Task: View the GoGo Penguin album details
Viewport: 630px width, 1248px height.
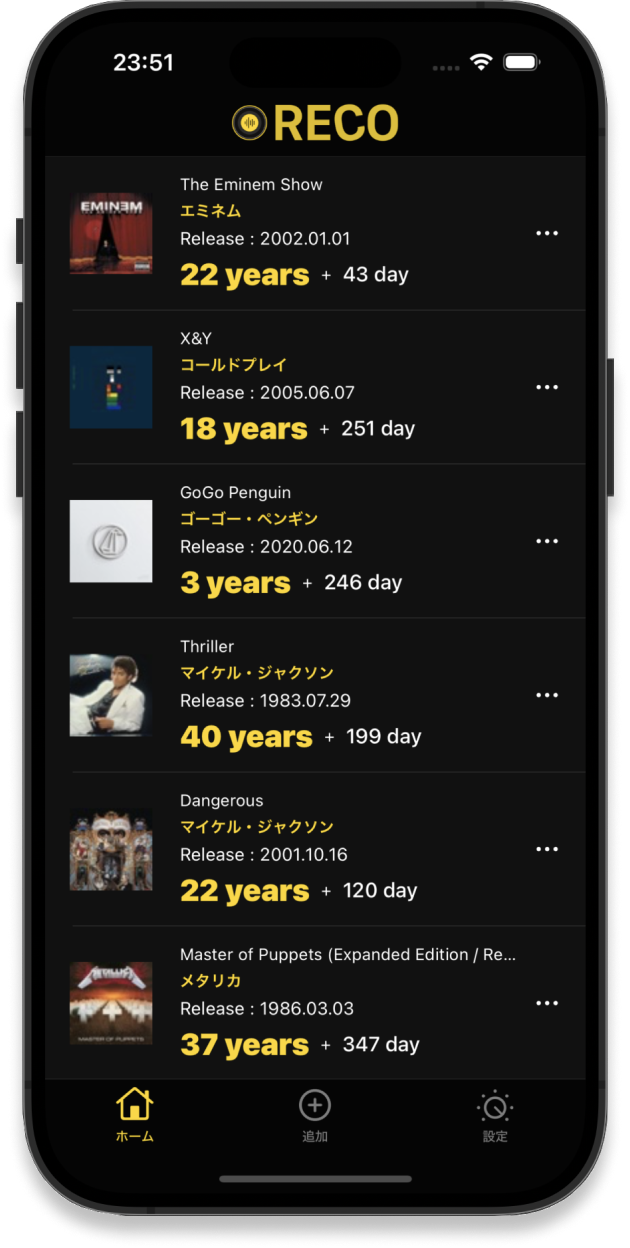Action: point(300,541)
